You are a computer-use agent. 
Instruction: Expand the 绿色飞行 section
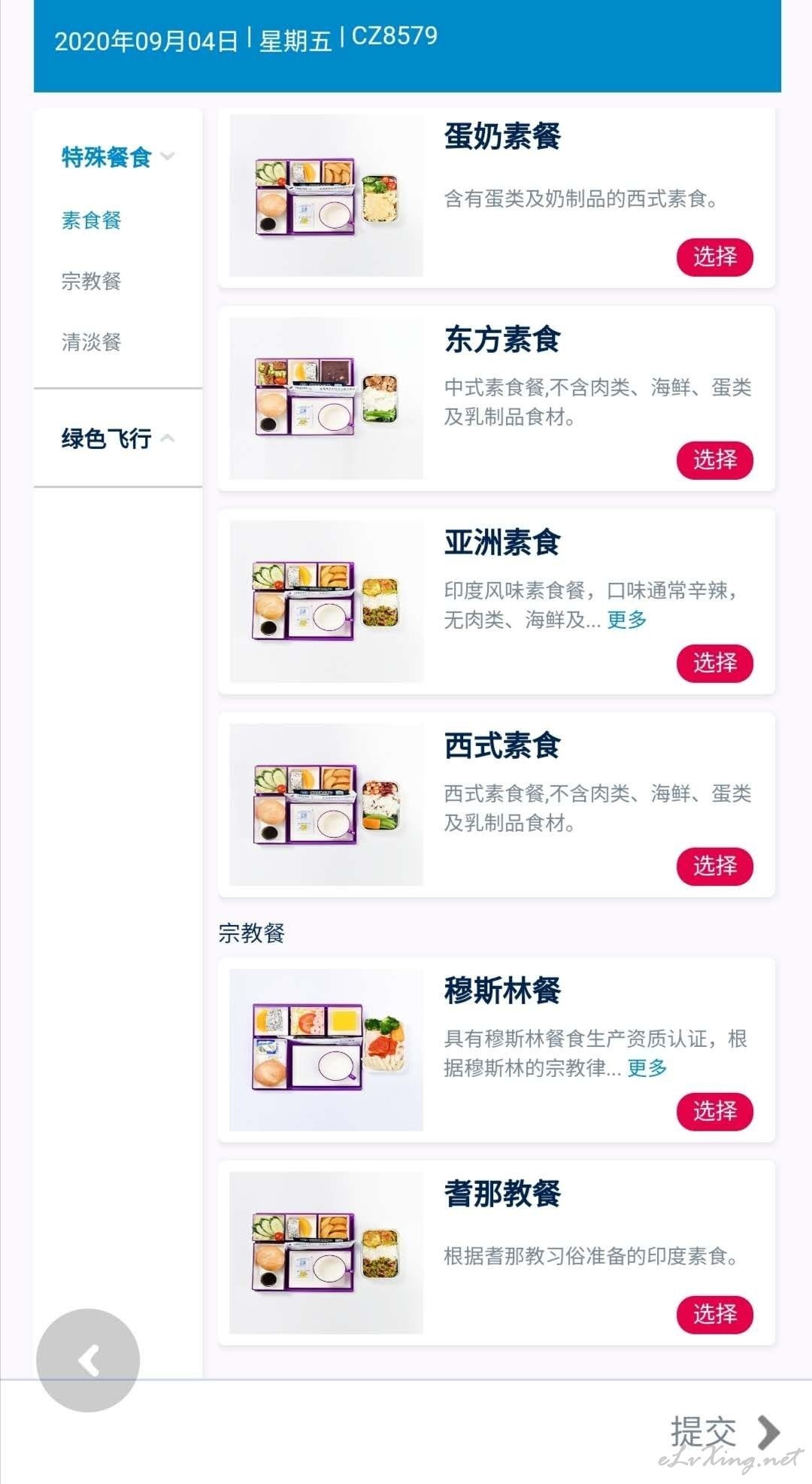[118, 439]
